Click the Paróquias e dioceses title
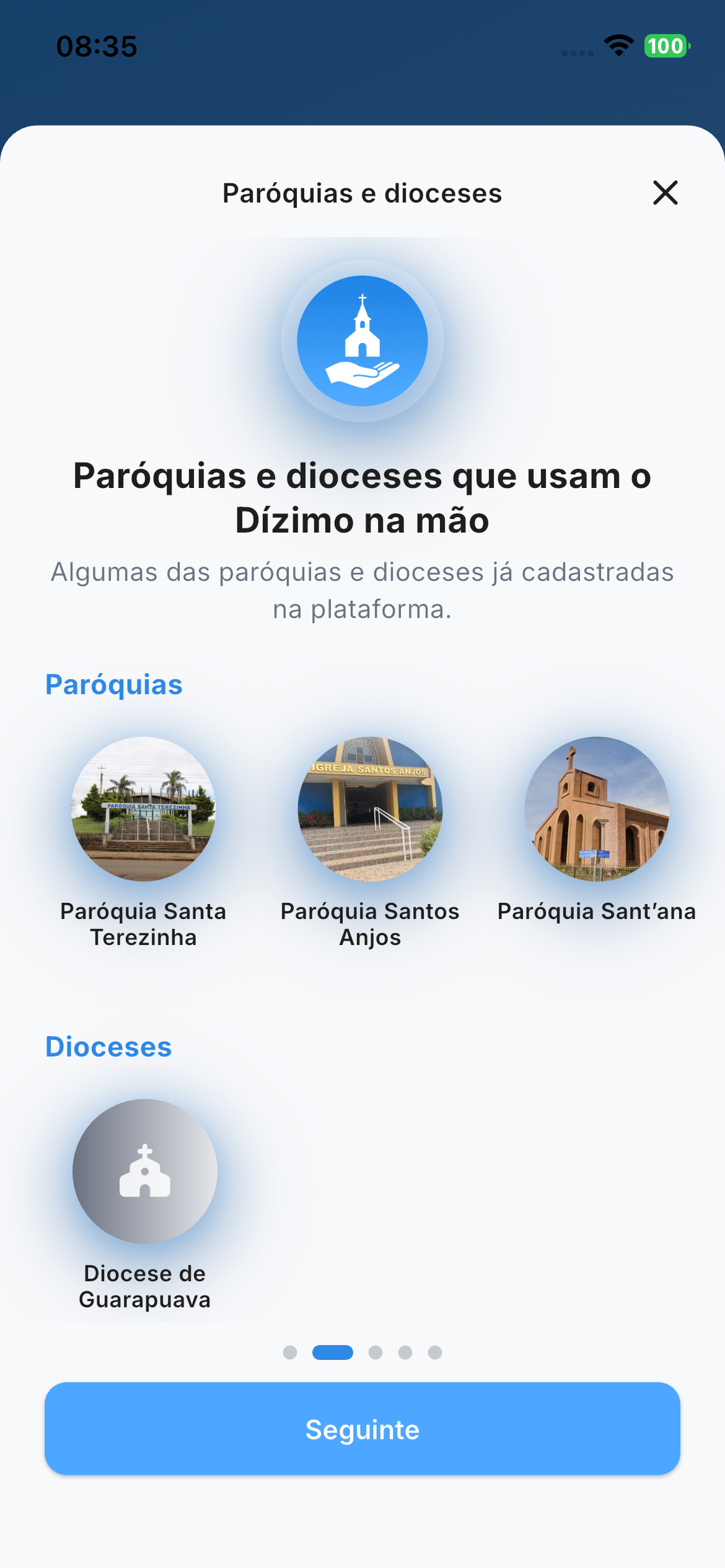The image size is (725, 1568). click(362, 193)
